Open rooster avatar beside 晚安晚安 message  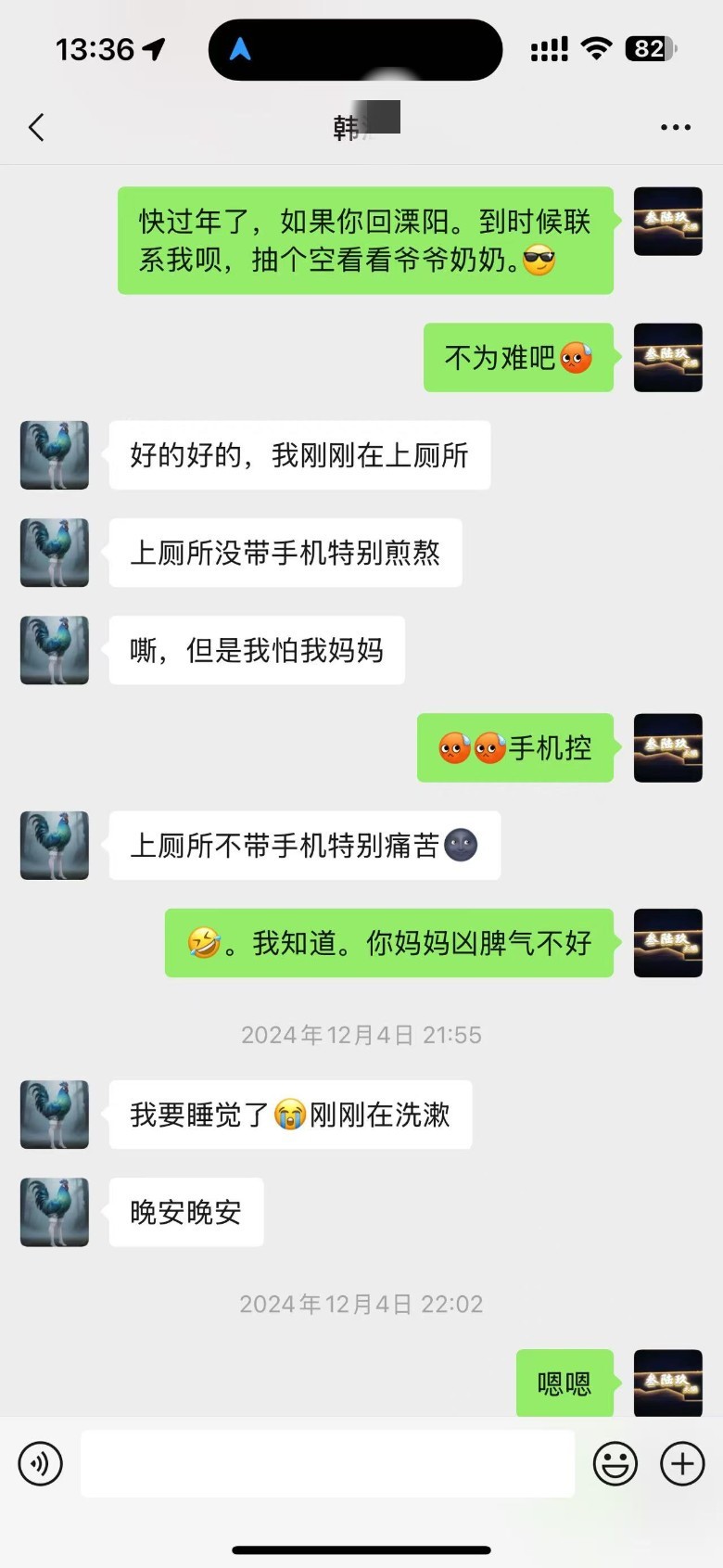55,1212
